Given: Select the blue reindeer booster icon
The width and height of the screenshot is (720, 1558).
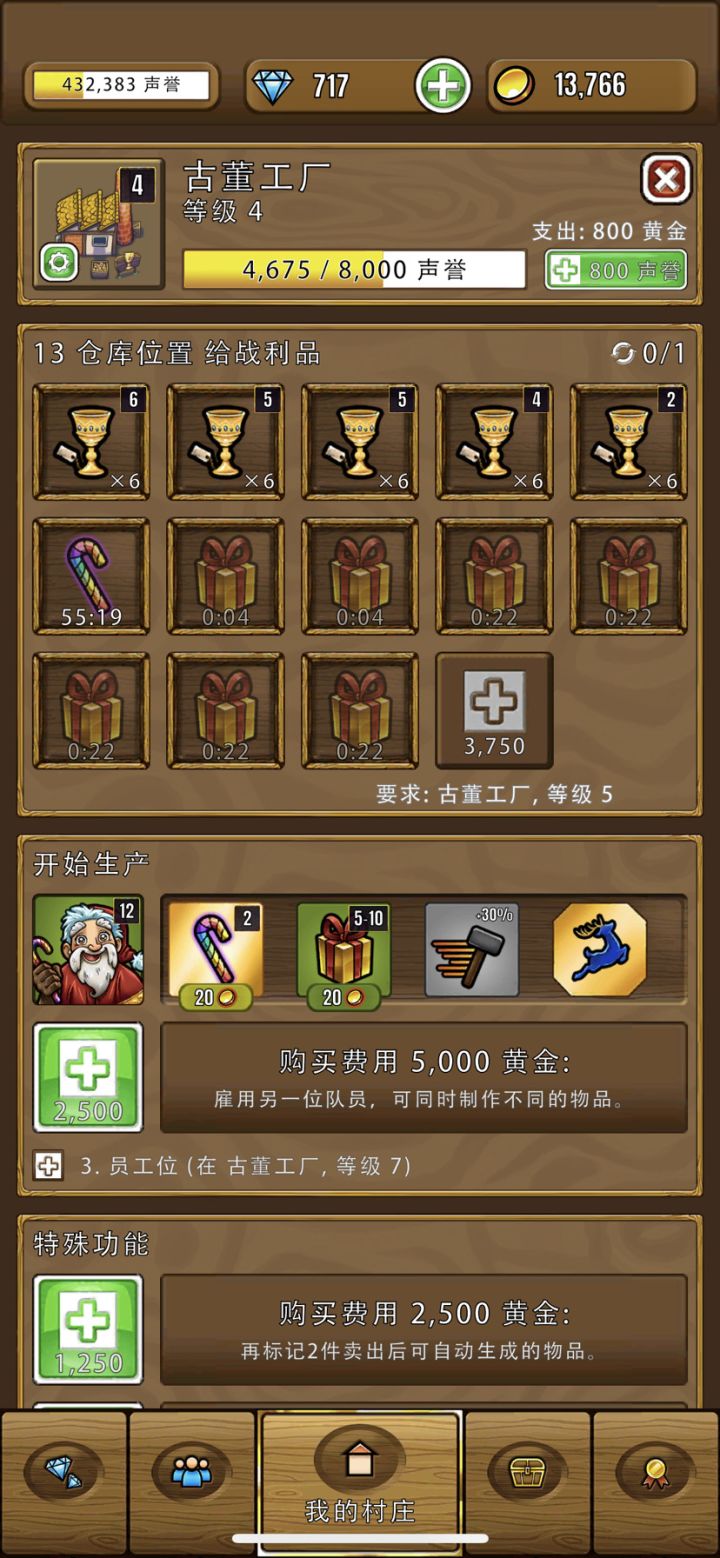Looking at the screenshot, I should tap(598, 950).
